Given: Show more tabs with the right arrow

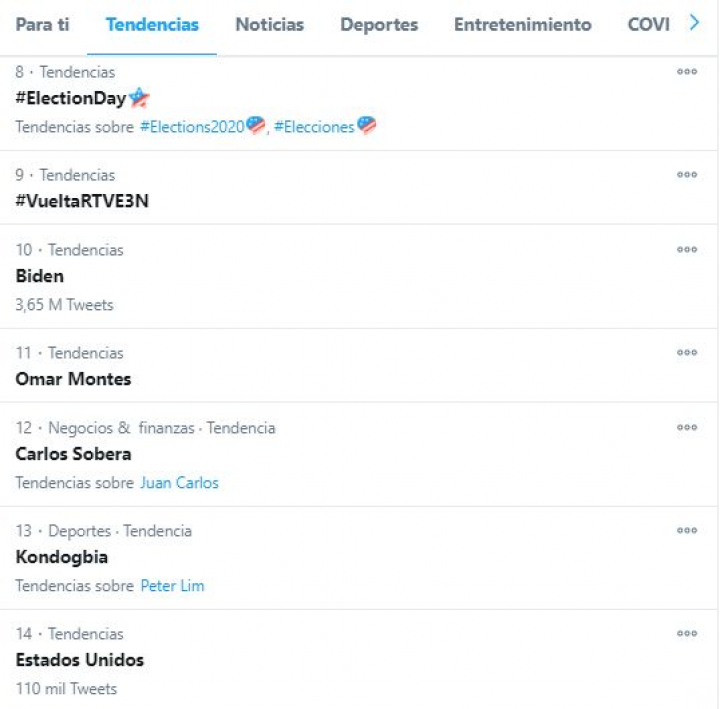Looking at the screenshot, I should point(695,24).
